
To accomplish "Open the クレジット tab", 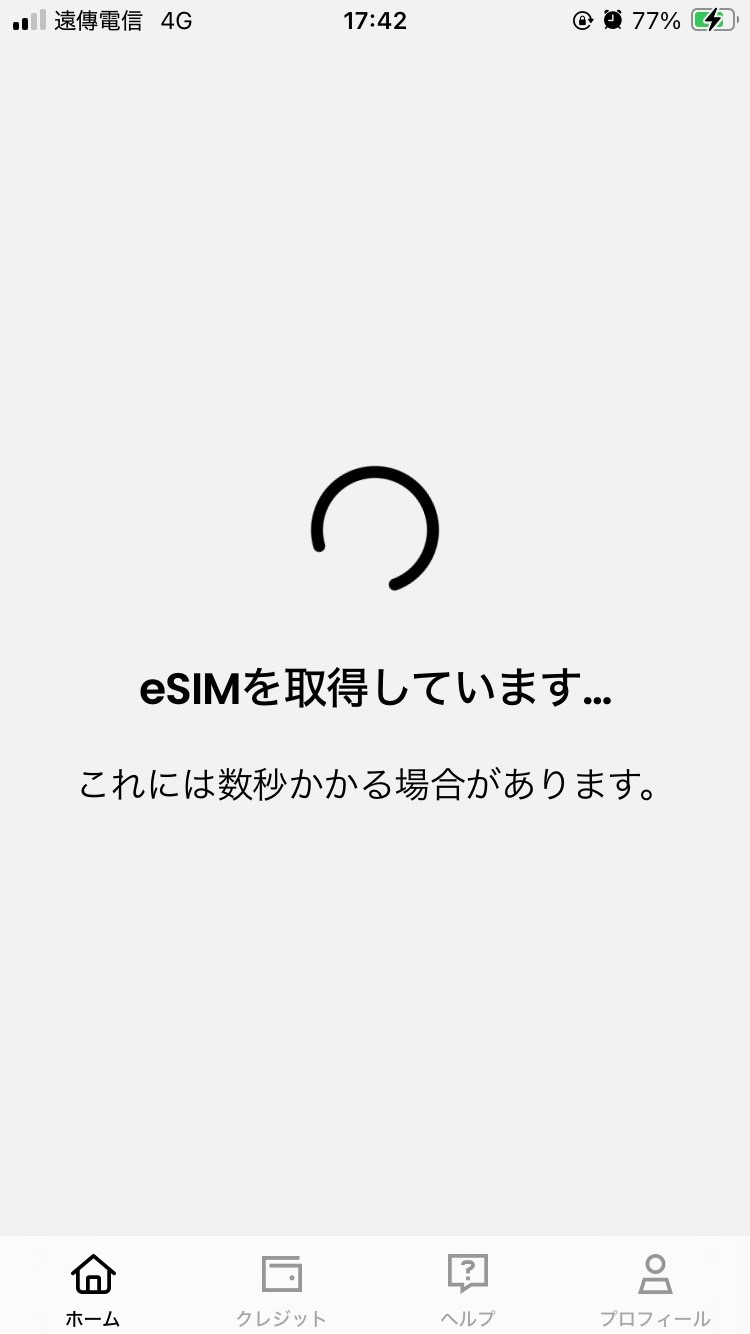I will point(281,1288).
